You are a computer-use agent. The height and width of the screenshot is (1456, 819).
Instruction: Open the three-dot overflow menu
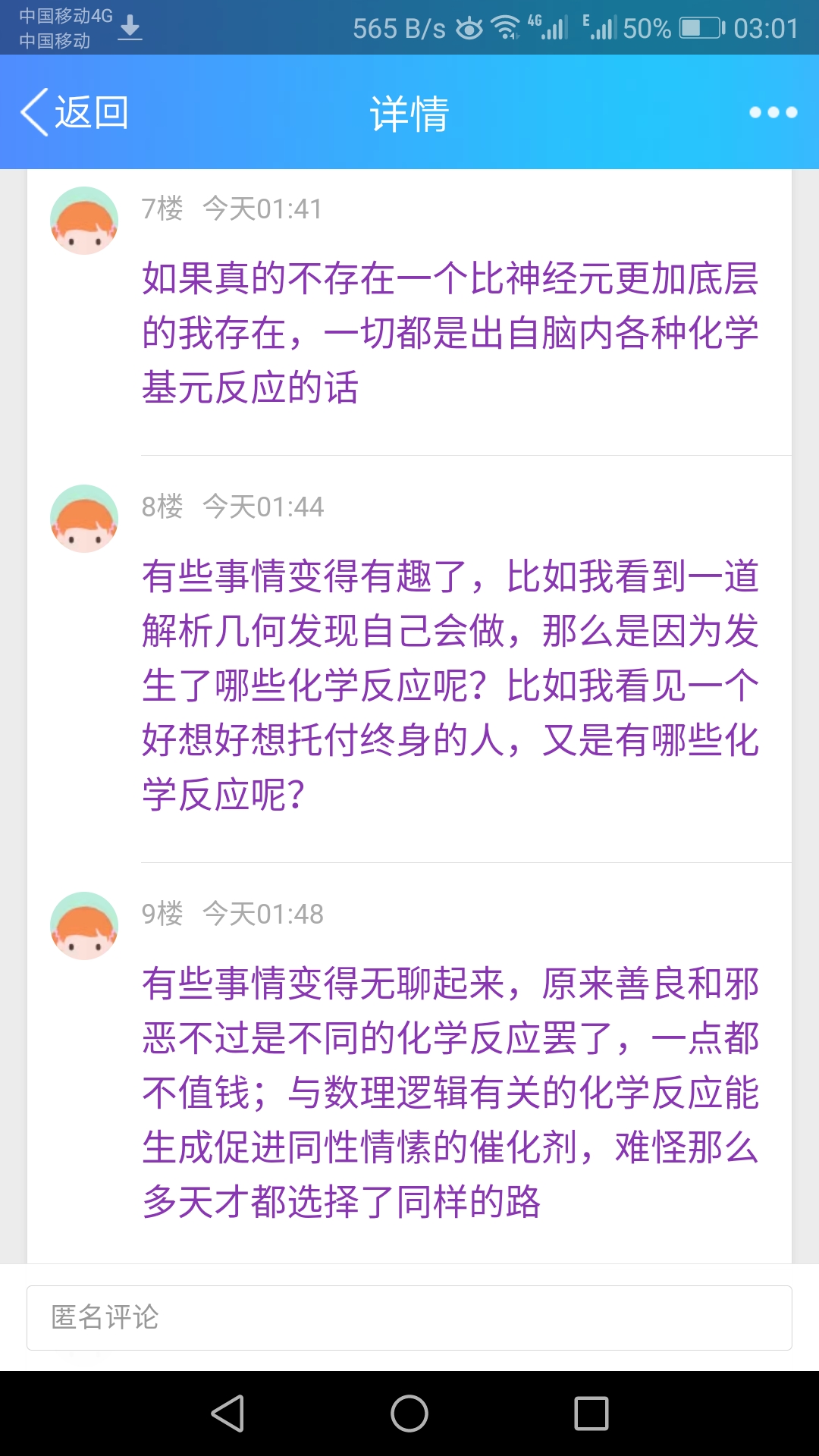point(773,112)
